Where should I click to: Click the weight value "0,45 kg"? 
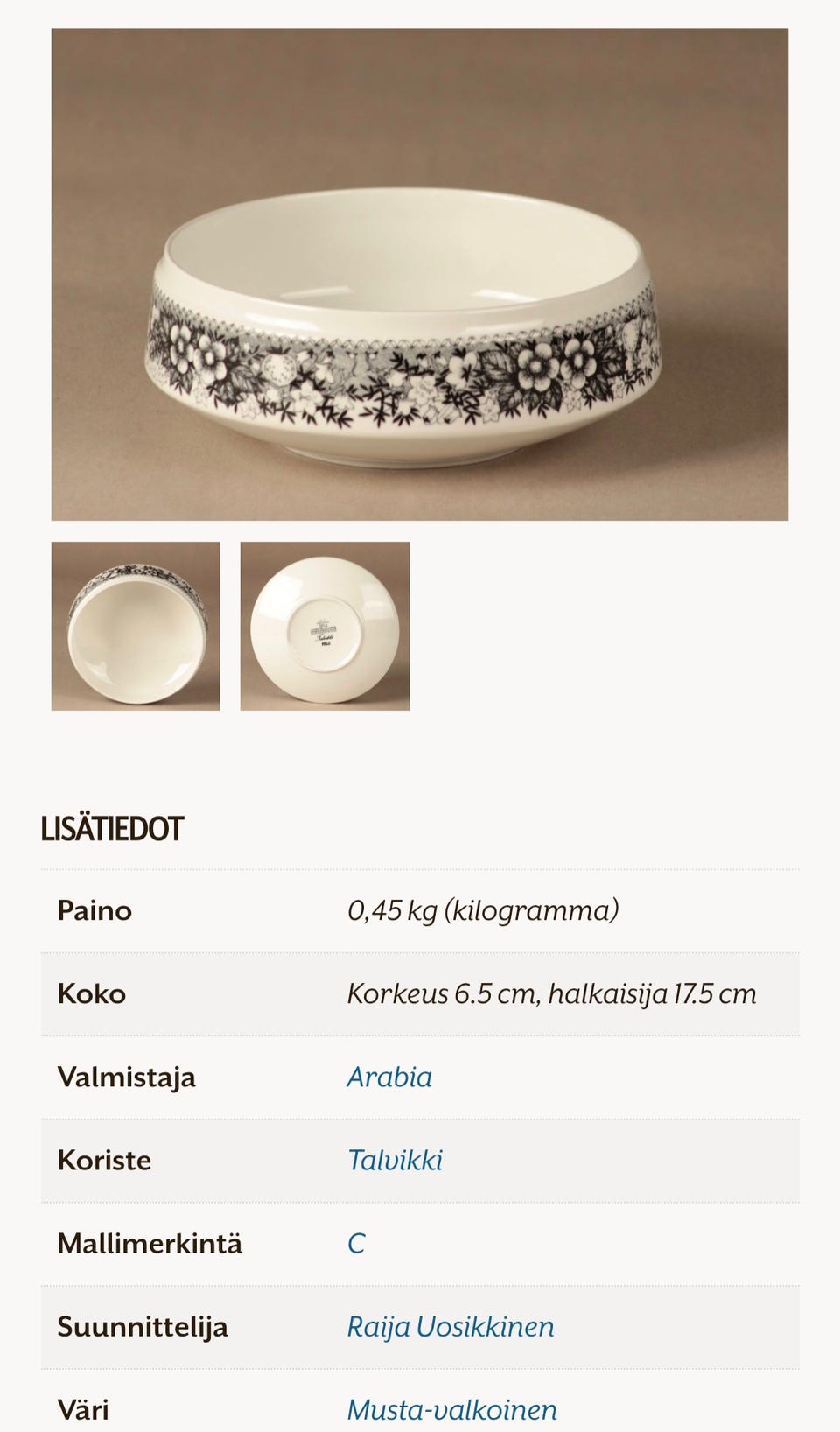coord(484,910)
